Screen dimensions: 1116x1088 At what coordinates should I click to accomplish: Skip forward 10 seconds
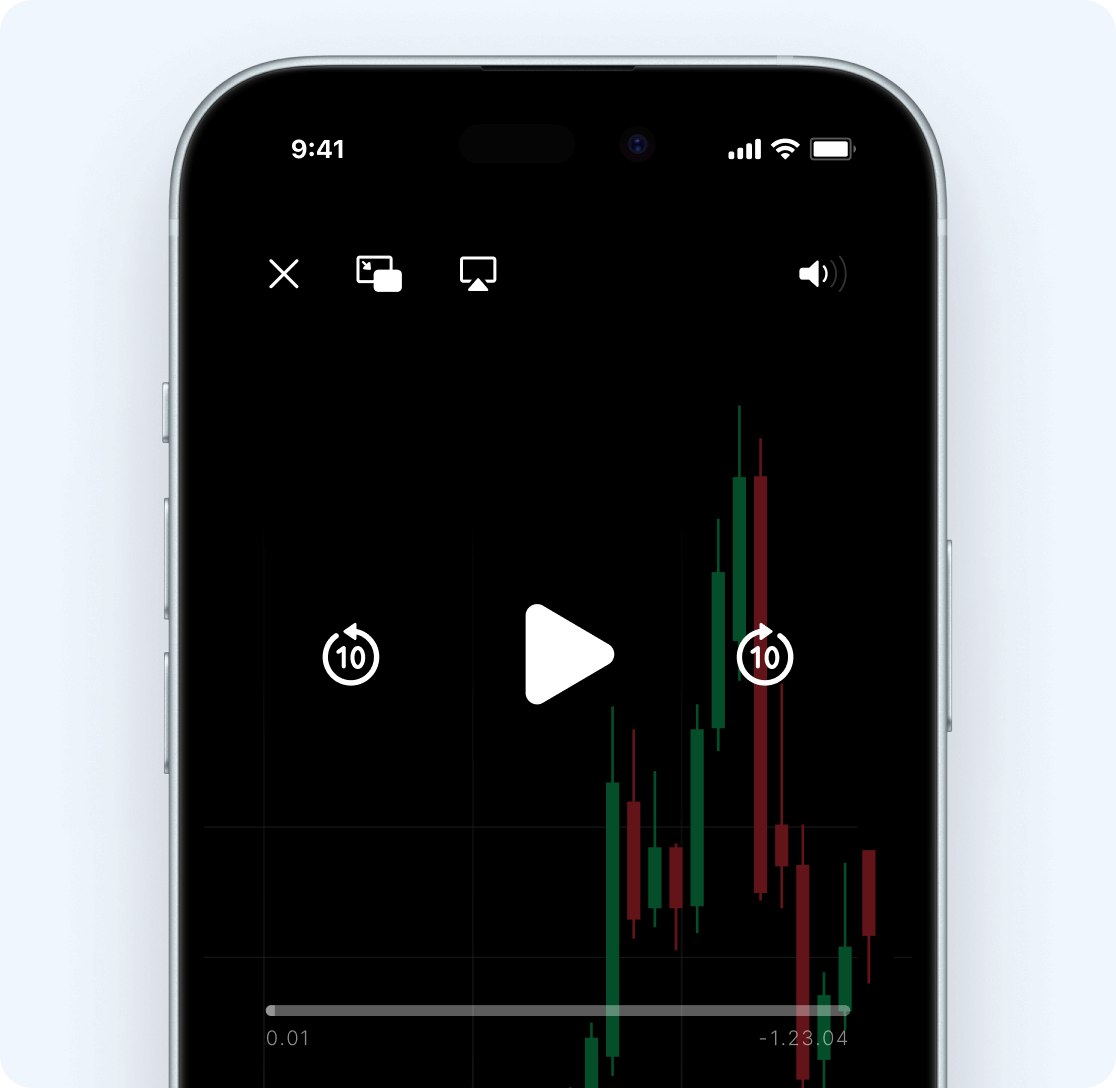tap(765, 656)
